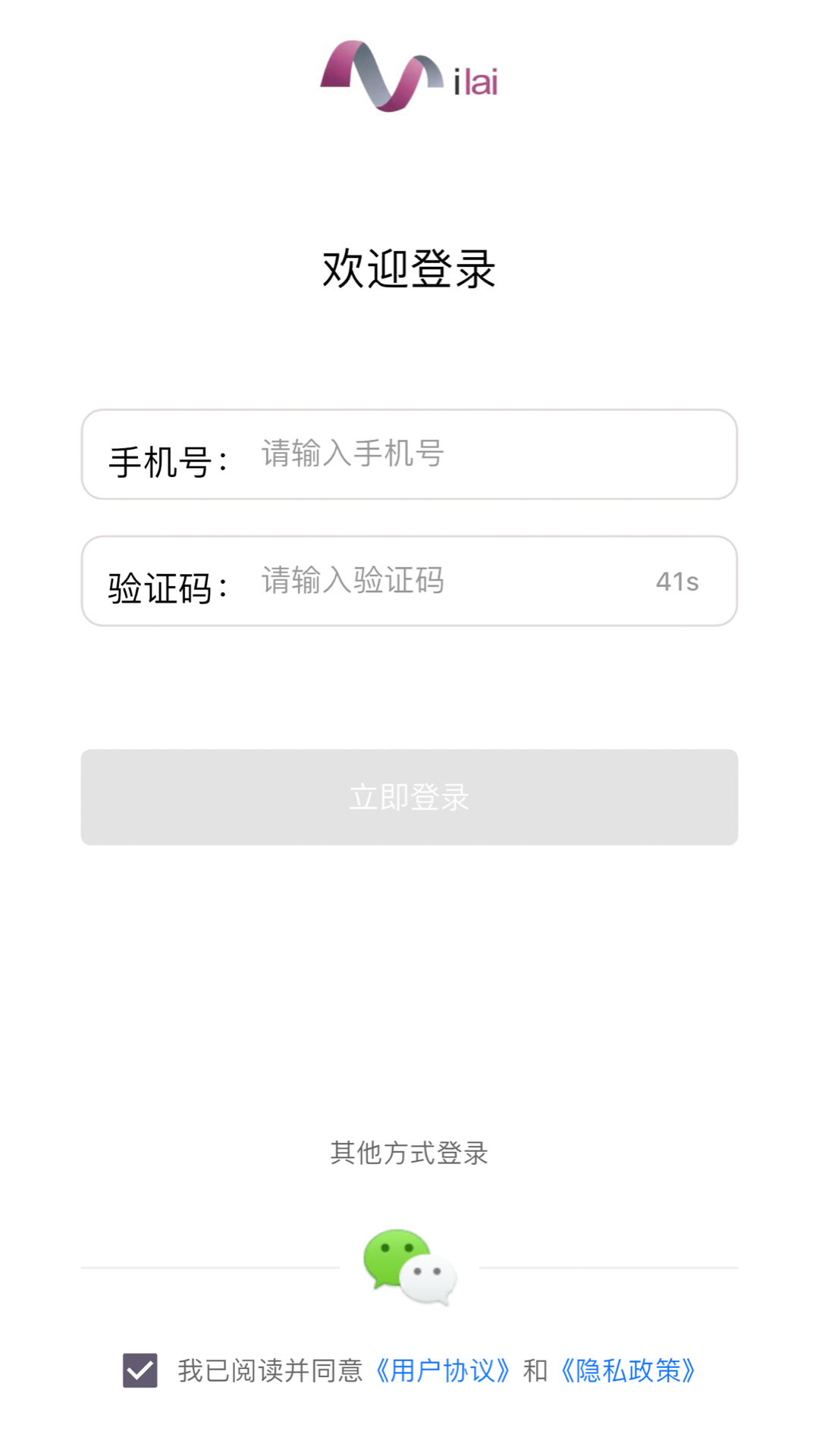The height and width of the screenshot is (1456, 819).
Task: Open the 《隐私政策》 privacy policy
Action: [x=627, y=1373]
